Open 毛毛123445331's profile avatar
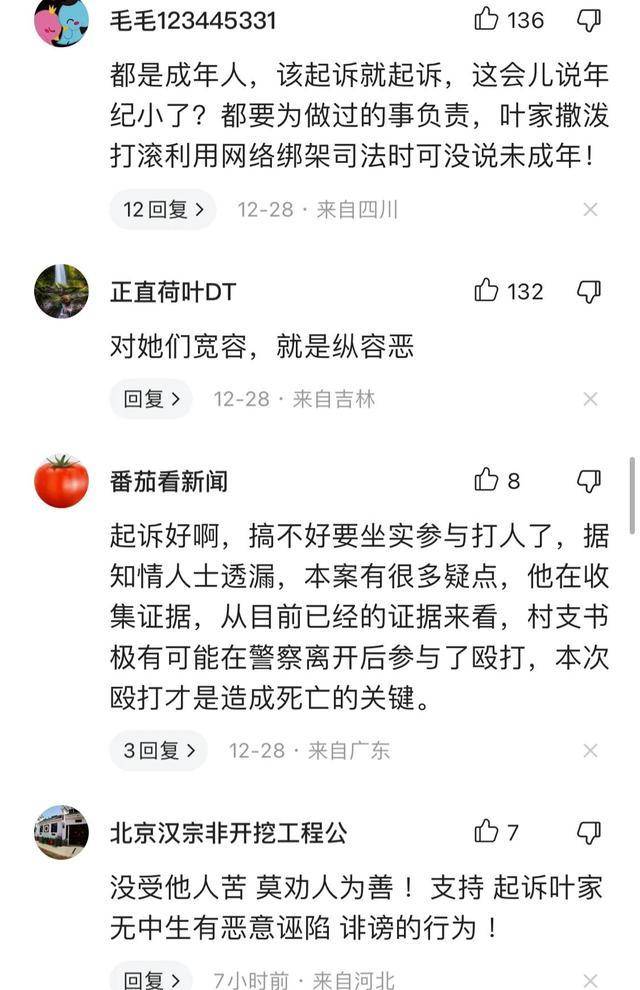The image size is (640, 990). pyautogui.click(x=61, y=21)
